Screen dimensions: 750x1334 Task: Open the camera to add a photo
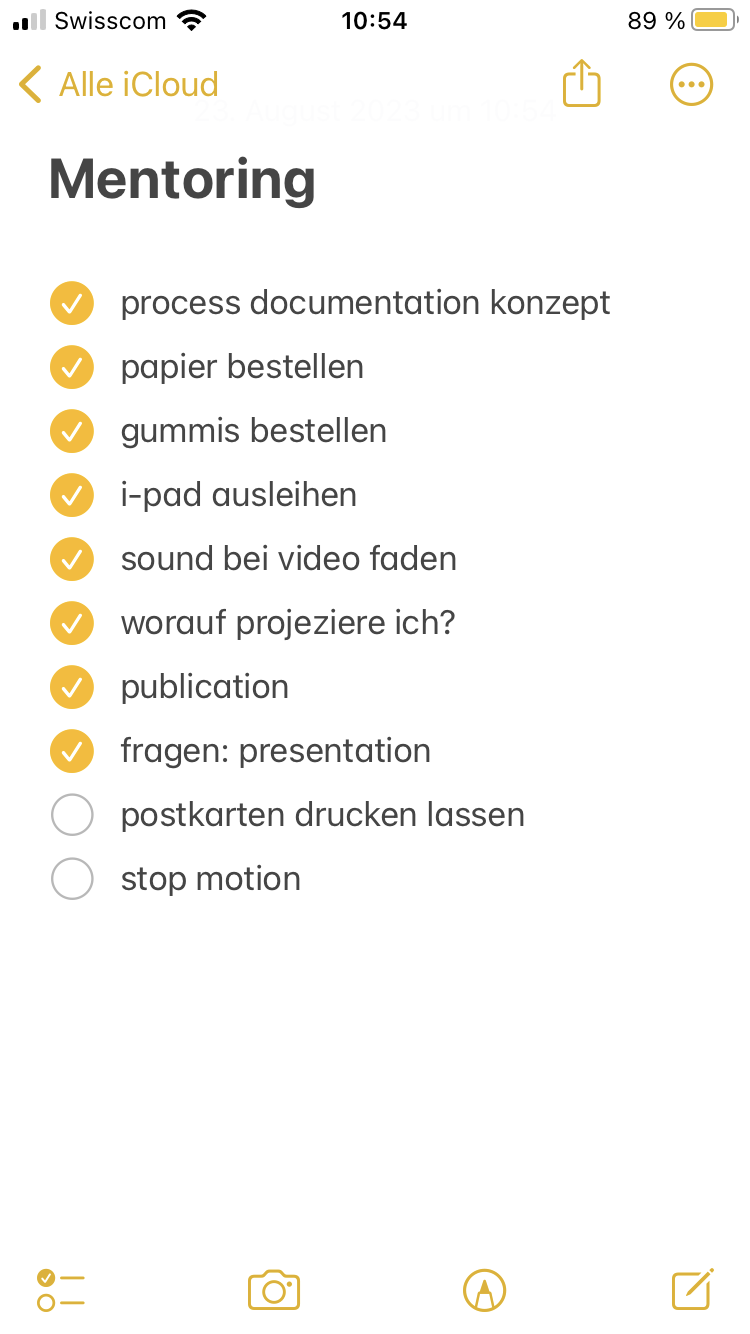[274, 1290]
